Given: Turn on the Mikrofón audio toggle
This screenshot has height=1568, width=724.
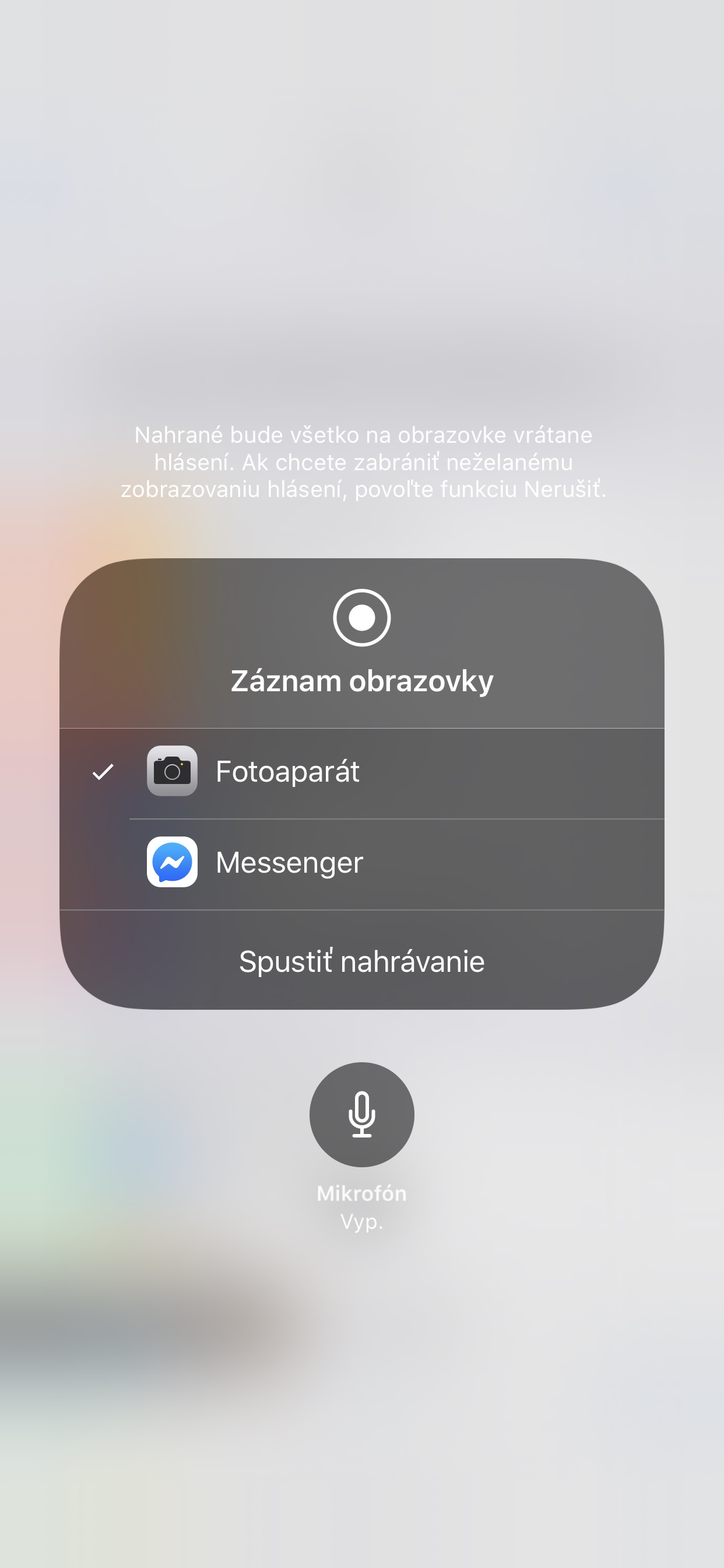Looking at the screenshot, I should click(x=361, y=1114).
